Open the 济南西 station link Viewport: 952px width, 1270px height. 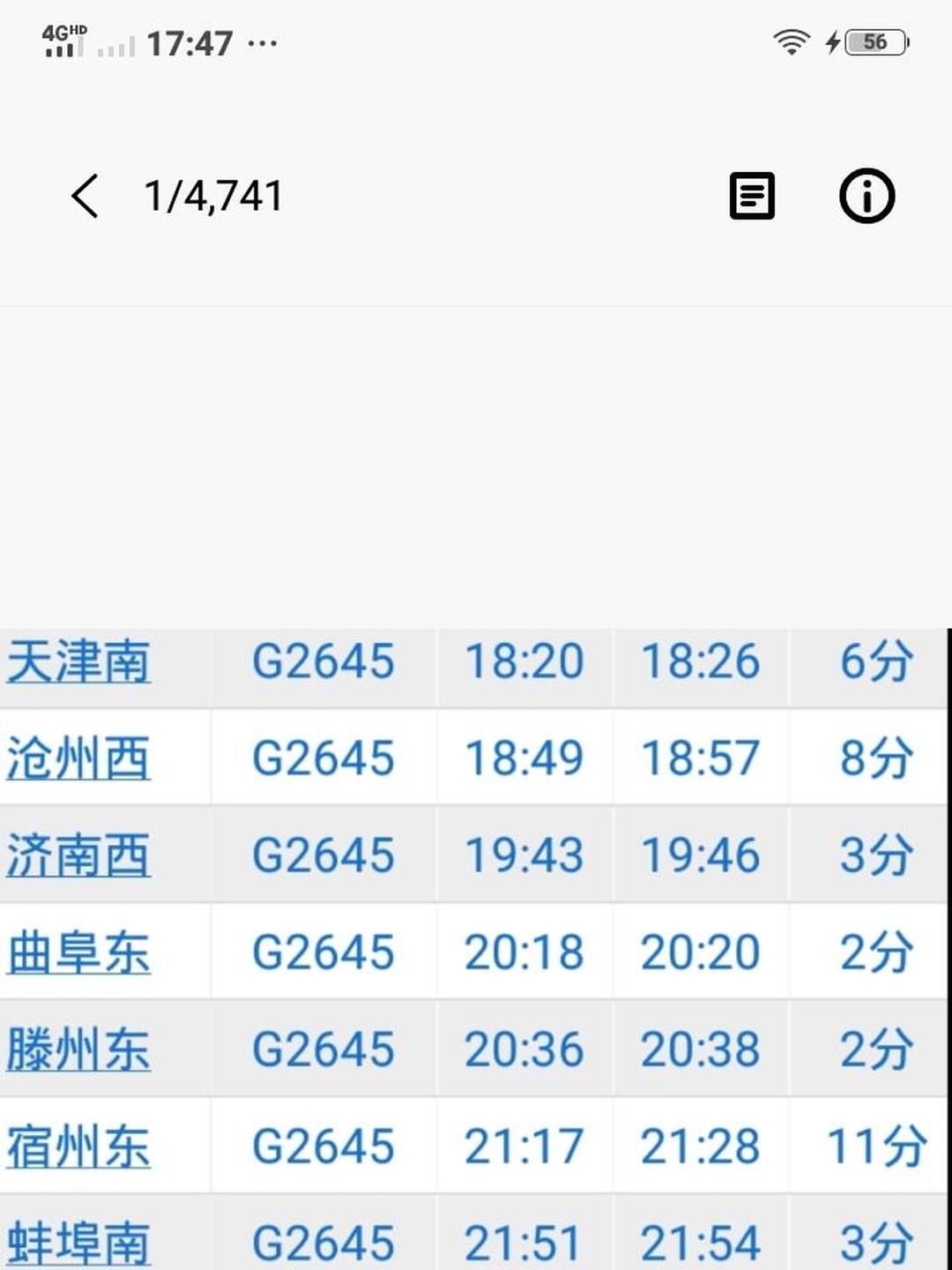click(78, 854)
